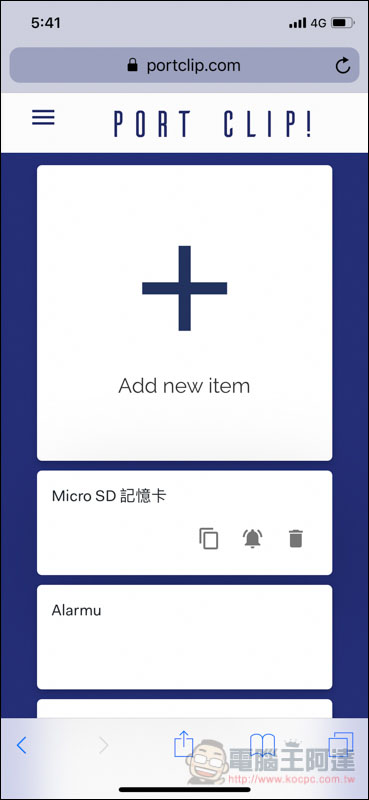Go back in Safari

point(21,745)
